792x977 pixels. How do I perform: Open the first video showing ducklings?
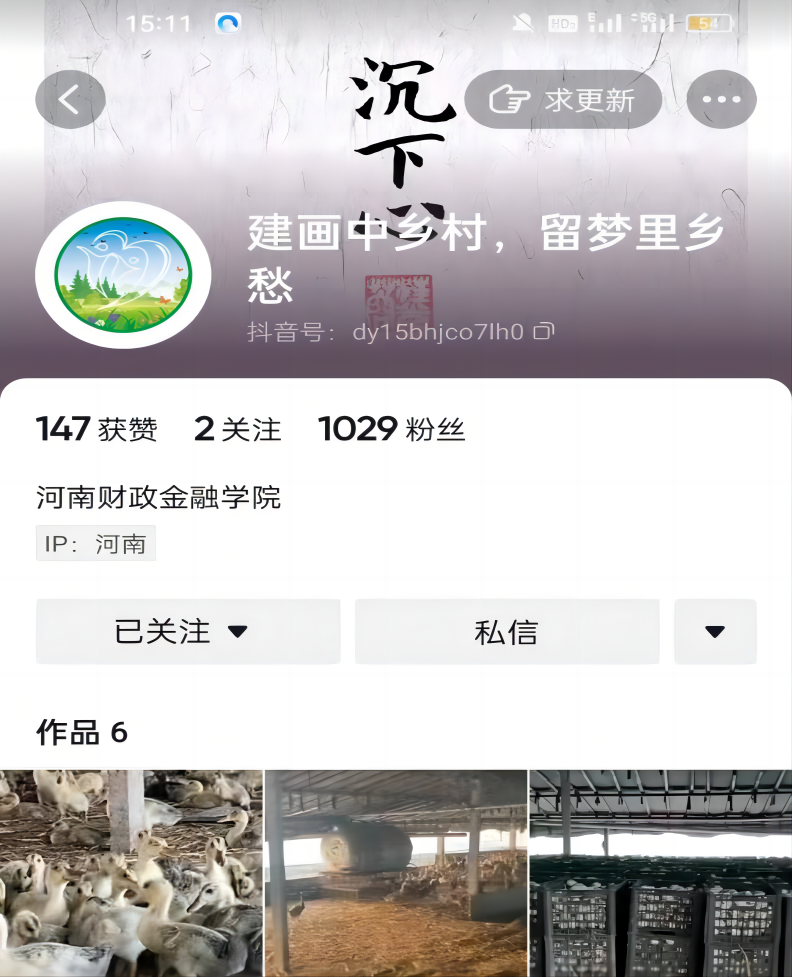click(x=131, y=872)
